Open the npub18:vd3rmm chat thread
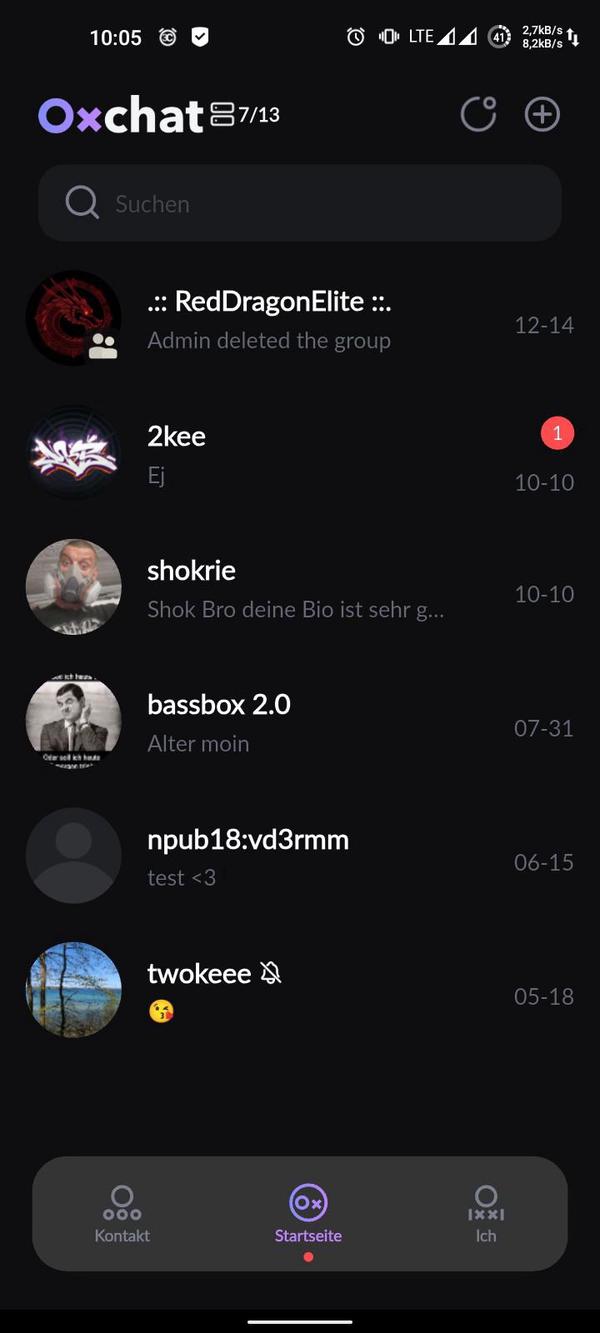The image size is (600, 1333). pos(300,857)
